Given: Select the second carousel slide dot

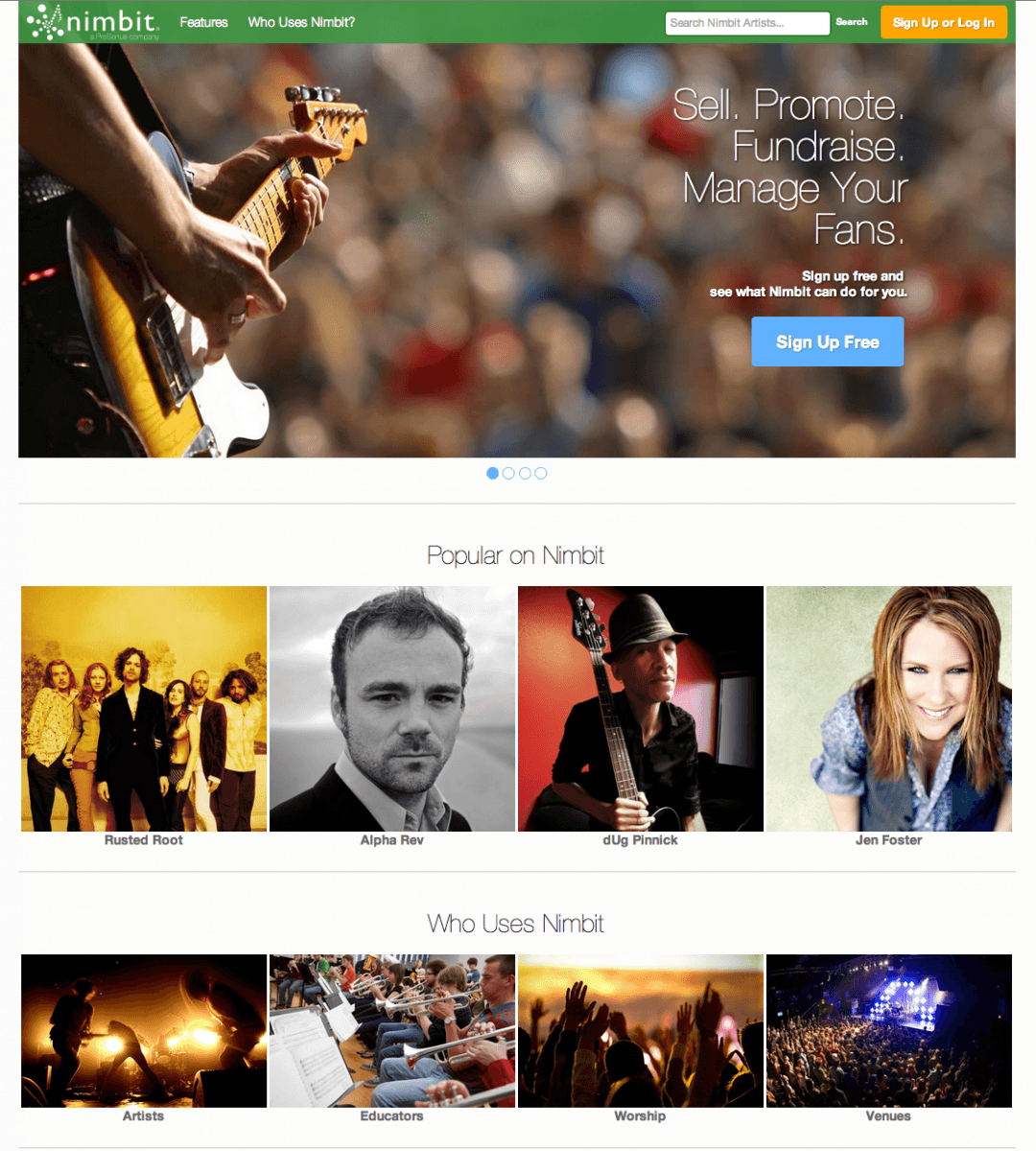Looking at the screenshot, I should click(508, 473).
